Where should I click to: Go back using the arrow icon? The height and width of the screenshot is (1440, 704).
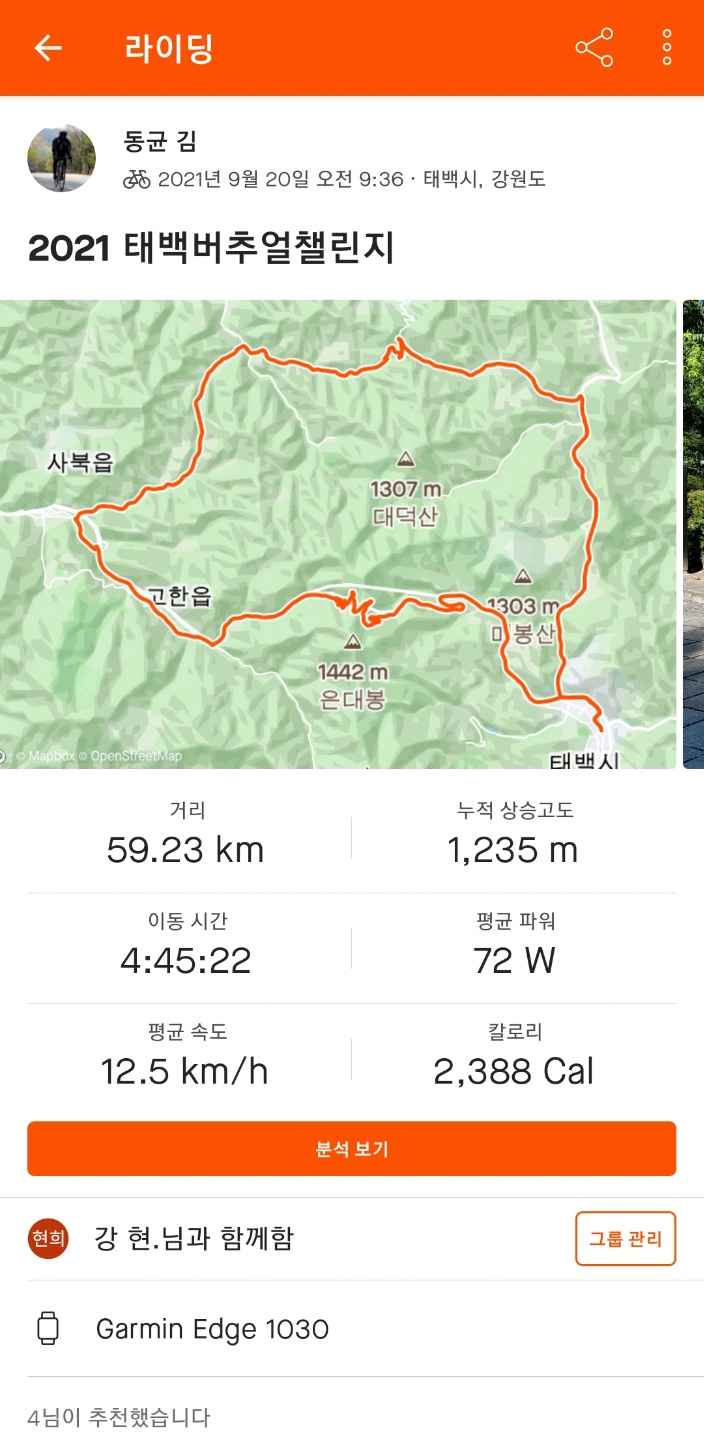click(47, 48)
